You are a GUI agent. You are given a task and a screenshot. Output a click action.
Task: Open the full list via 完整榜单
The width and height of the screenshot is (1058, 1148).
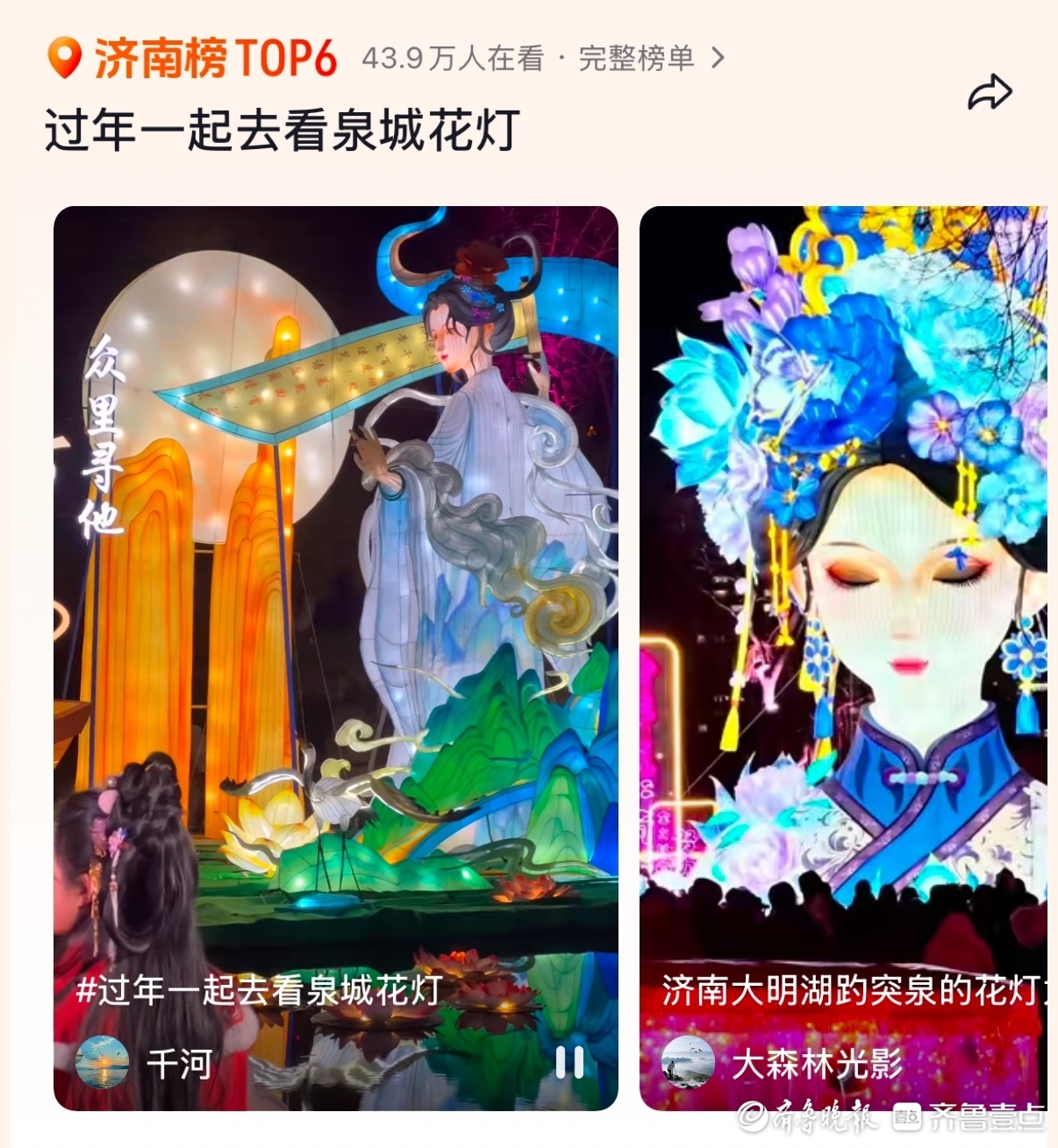(x=651, y=59)
